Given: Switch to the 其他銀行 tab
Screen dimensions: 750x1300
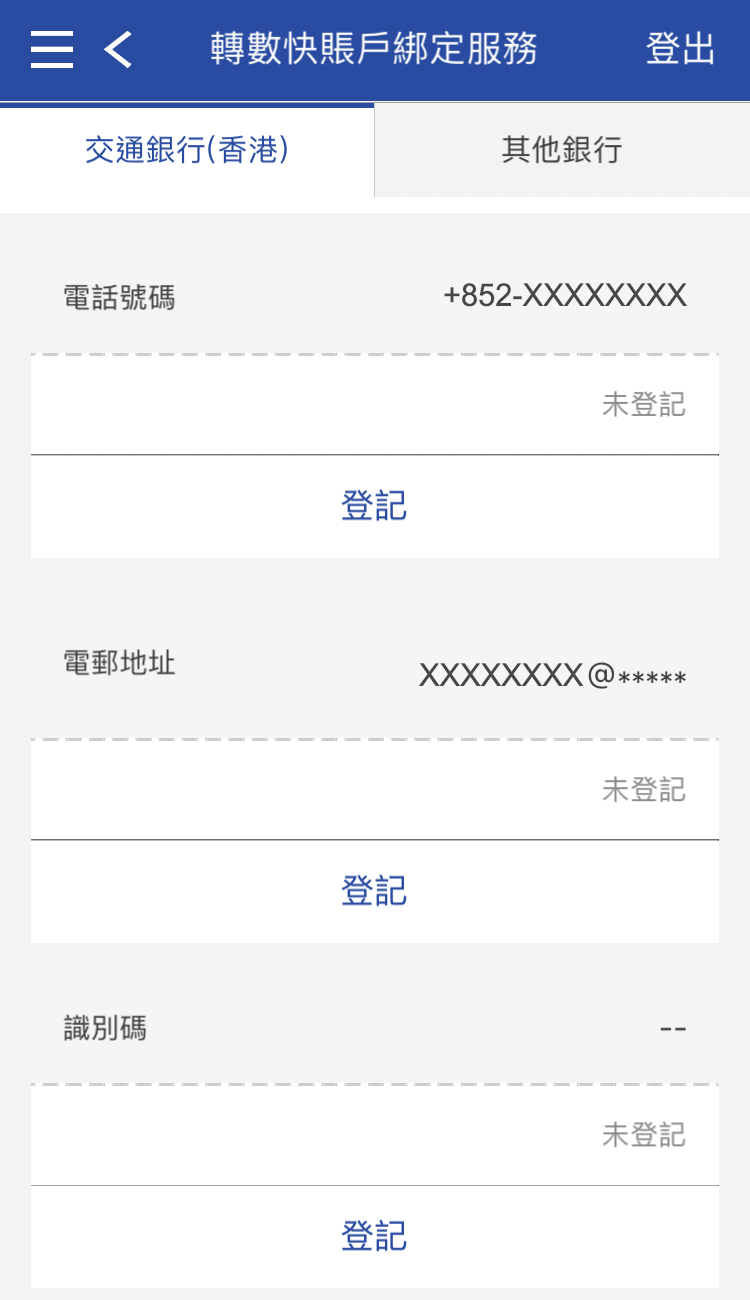Looking at the screenshot, I should point(562,151).
